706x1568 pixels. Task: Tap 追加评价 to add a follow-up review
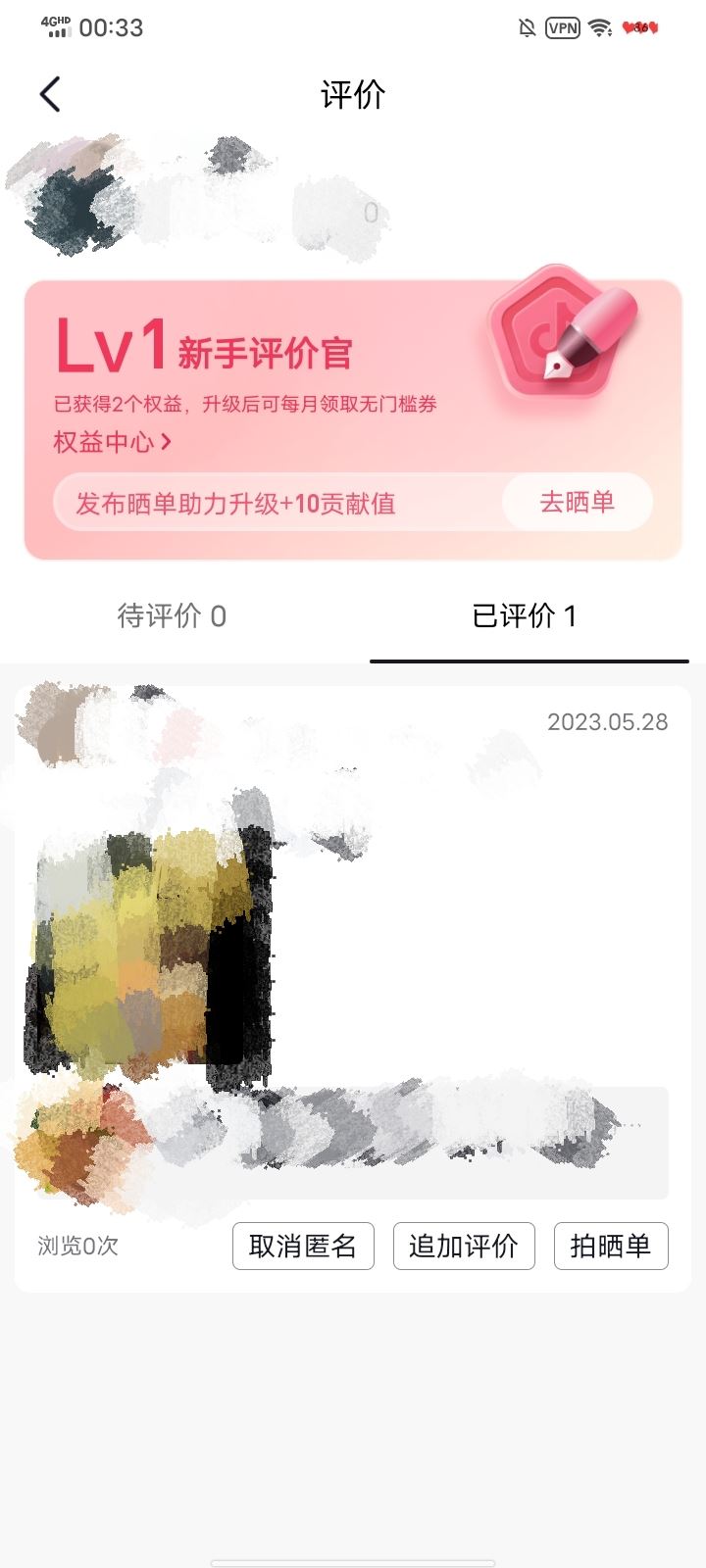pyautogui.click(x=464, y=1246)
